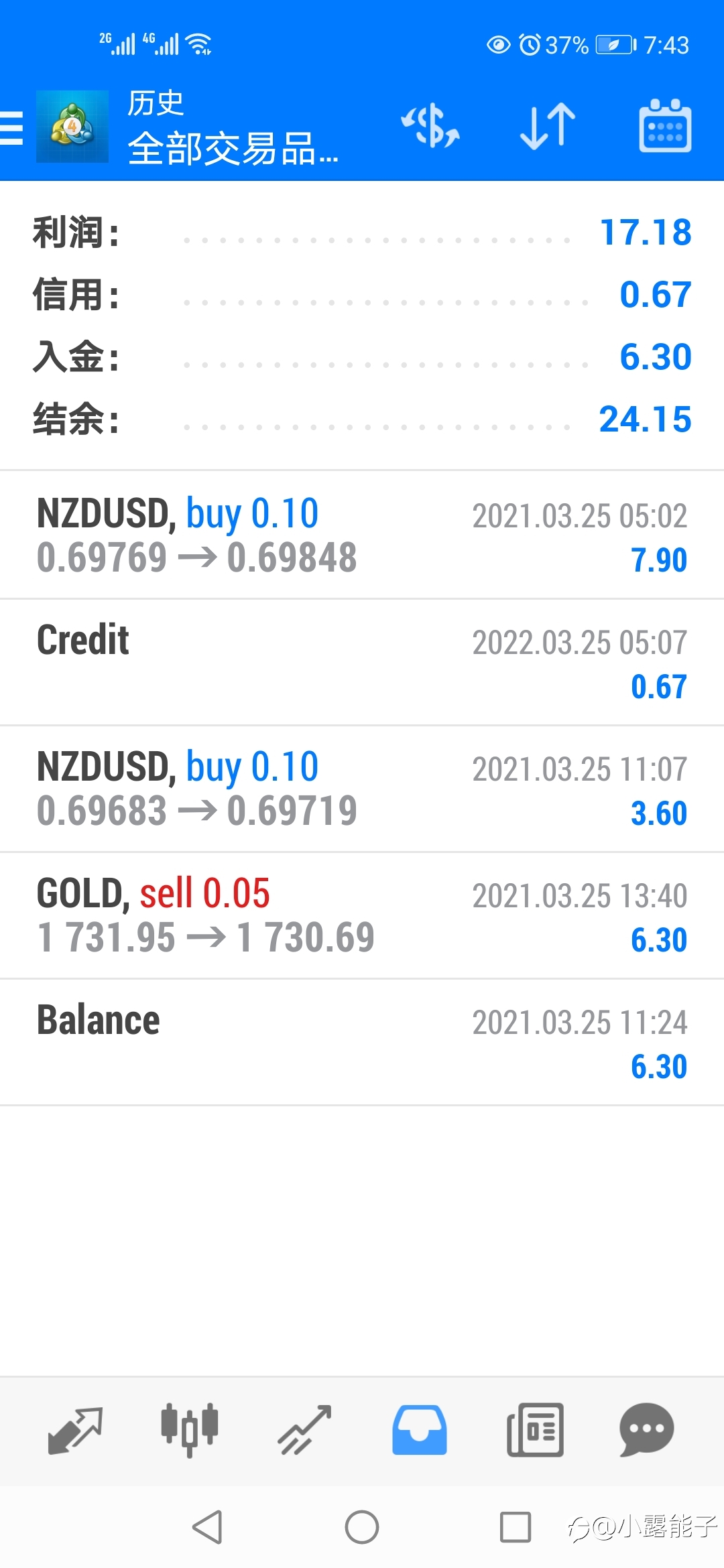Screen dimensions: 724x1568
Task: Select the history inbox tab
Action: (420, 1431)
